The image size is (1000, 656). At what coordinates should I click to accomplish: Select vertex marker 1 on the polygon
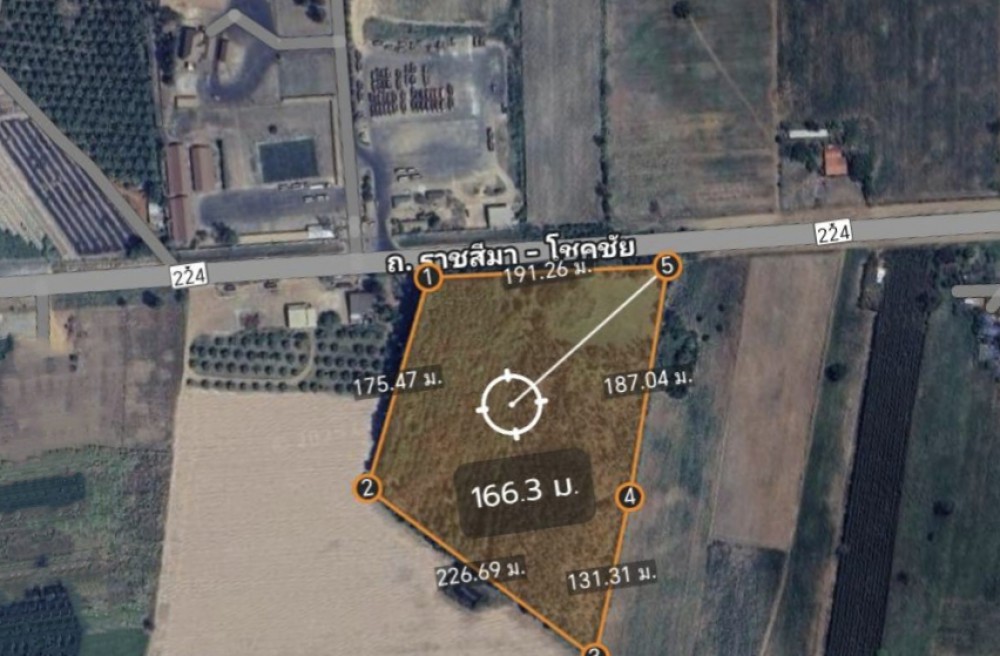[429, 278]
